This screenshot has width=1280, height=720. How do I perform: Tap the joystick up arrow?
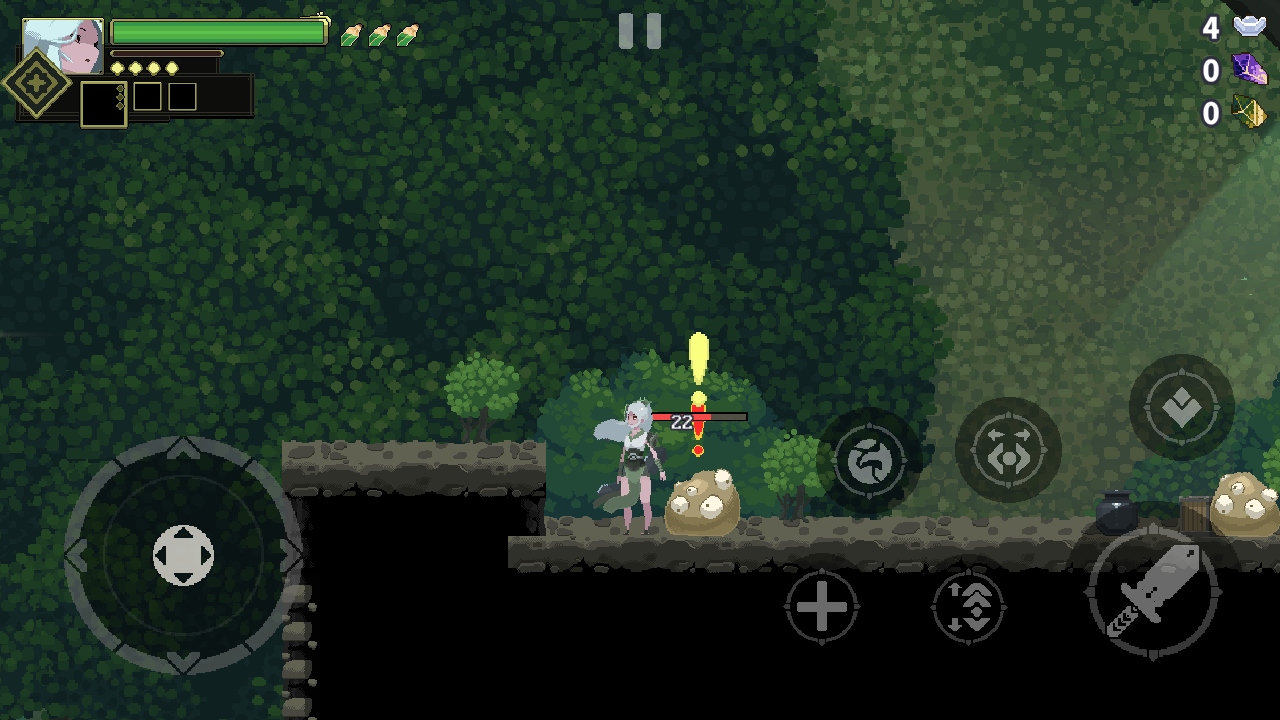183,450
